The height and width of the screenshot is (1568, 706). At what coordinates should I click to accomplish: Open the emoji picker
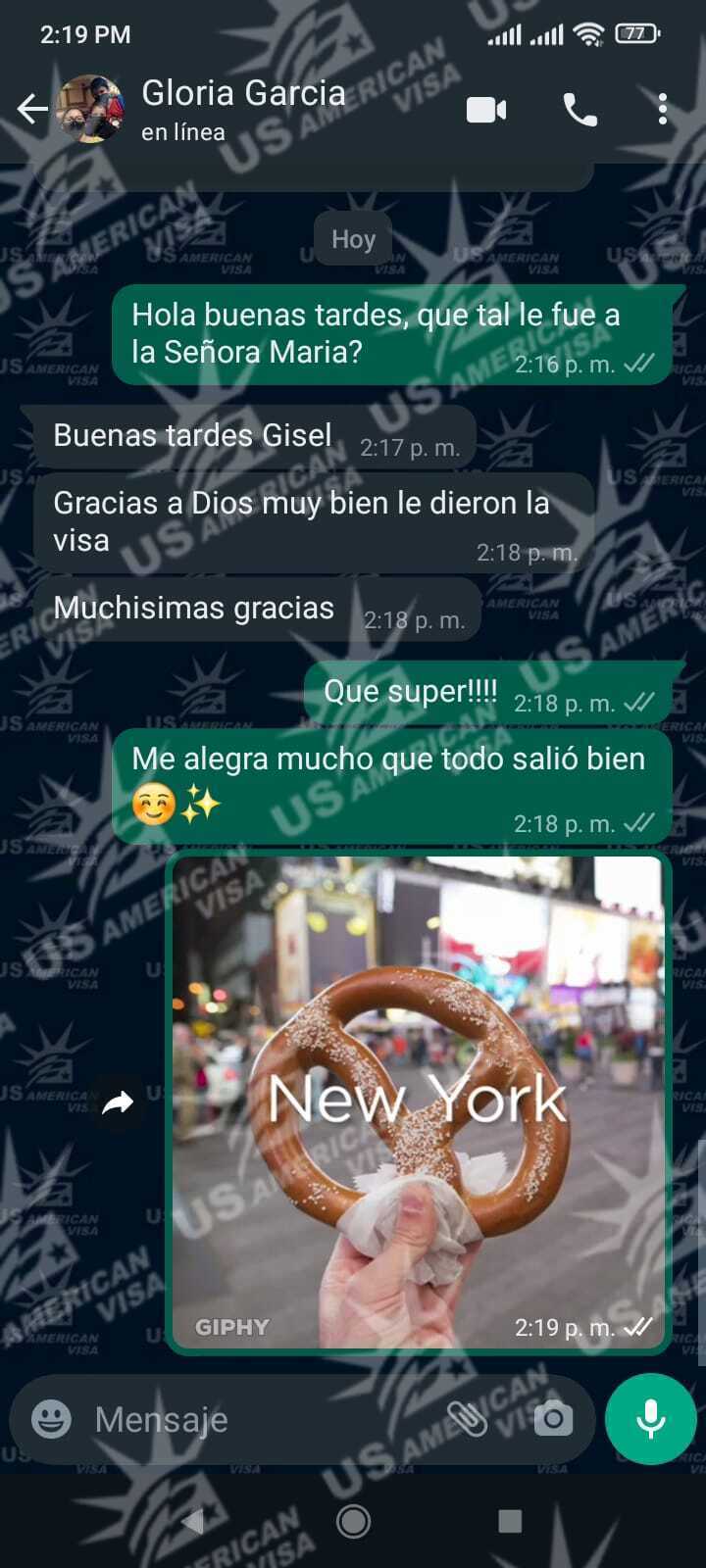pyautogui.click(x=51, y=1418)
